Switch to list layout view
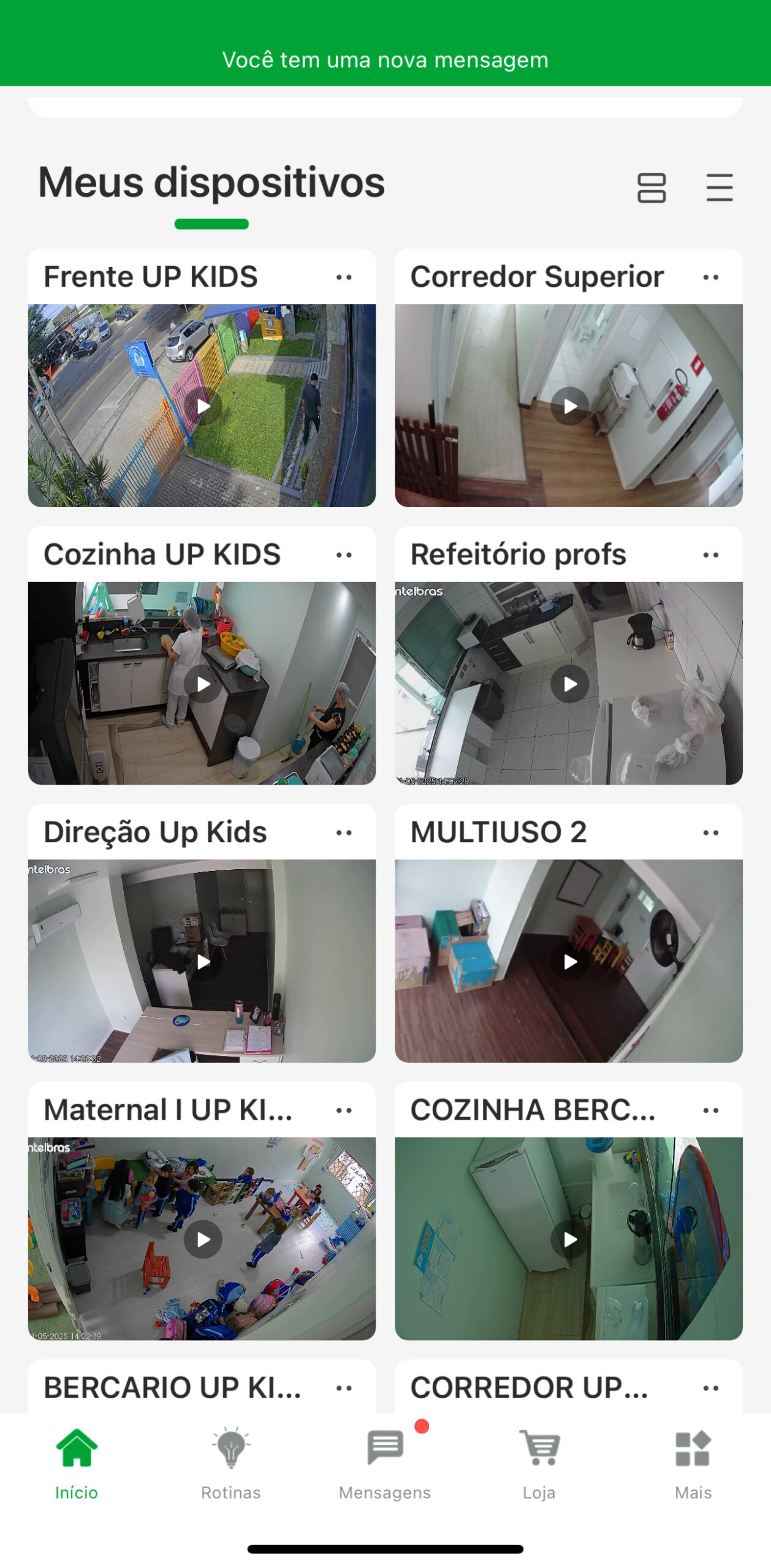The image size is (771, 1568). [x=719, y=187]
